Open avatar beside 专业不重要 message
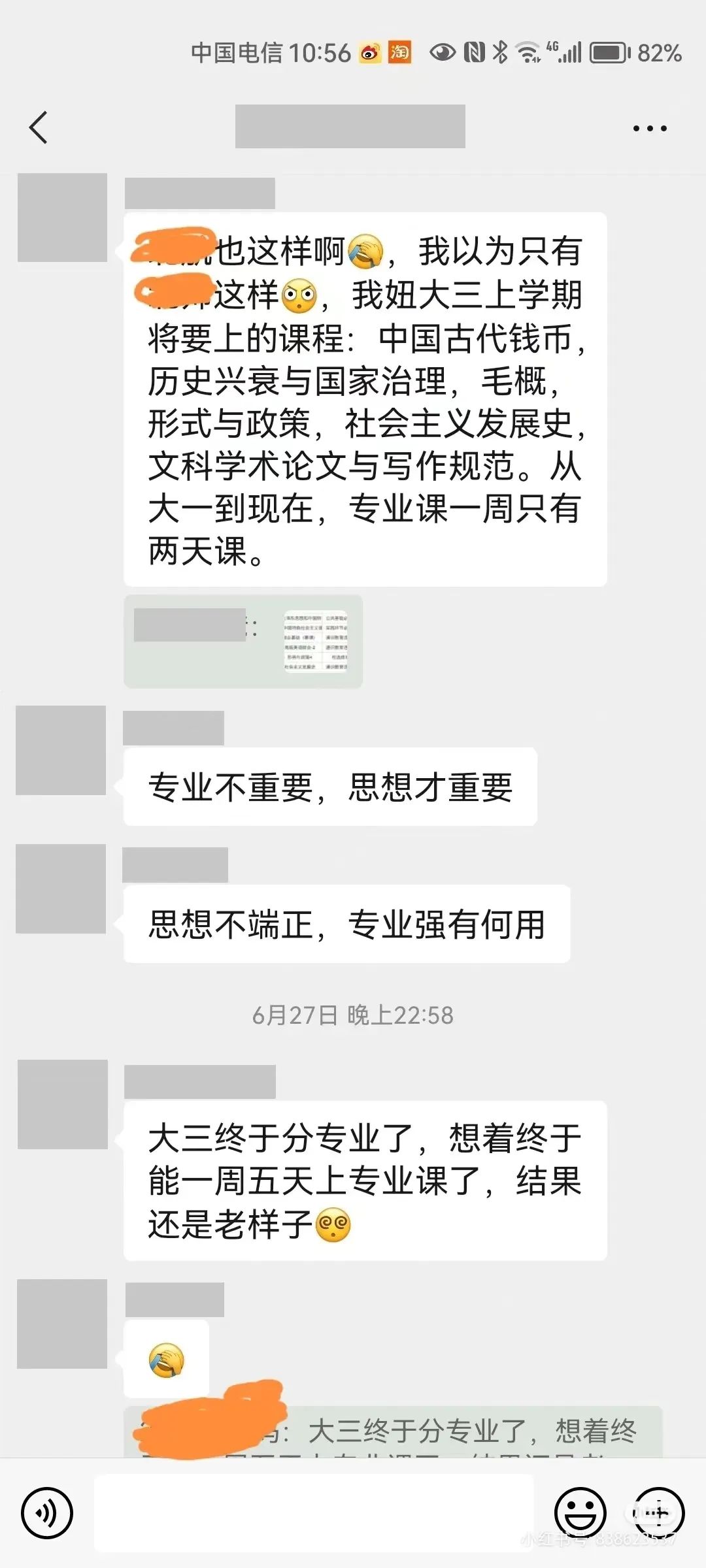This screenshot has width=706, height=1568. 61,750
